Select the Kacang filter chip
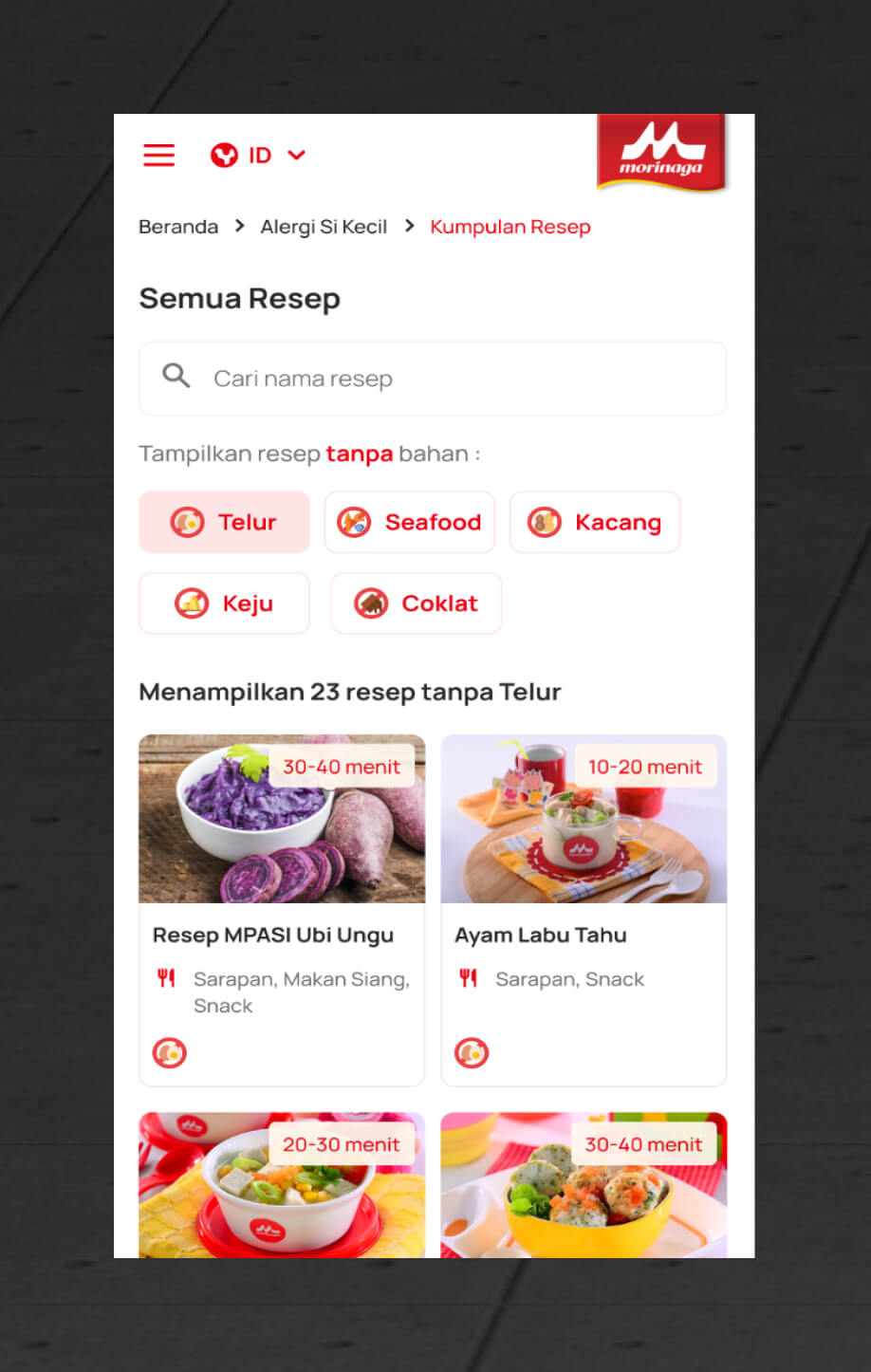871x1372 pixels. pos(595,522)
